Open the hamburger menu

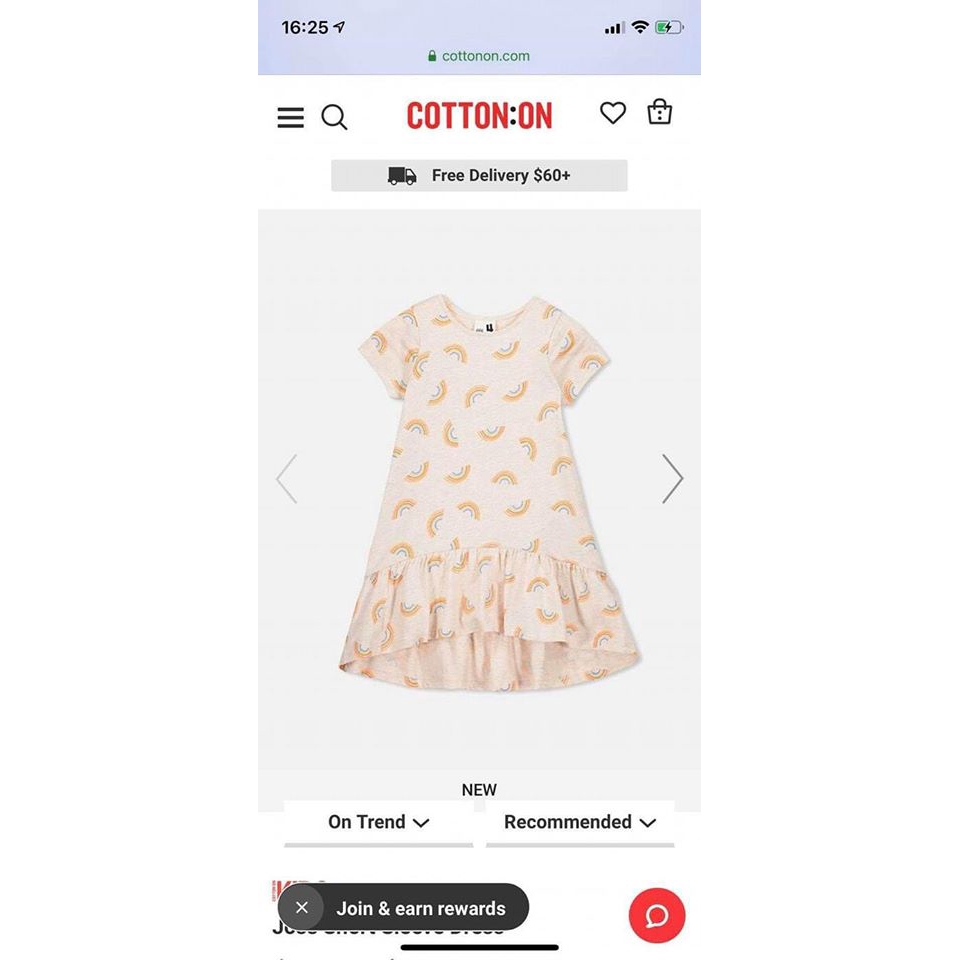pos(290,118)
